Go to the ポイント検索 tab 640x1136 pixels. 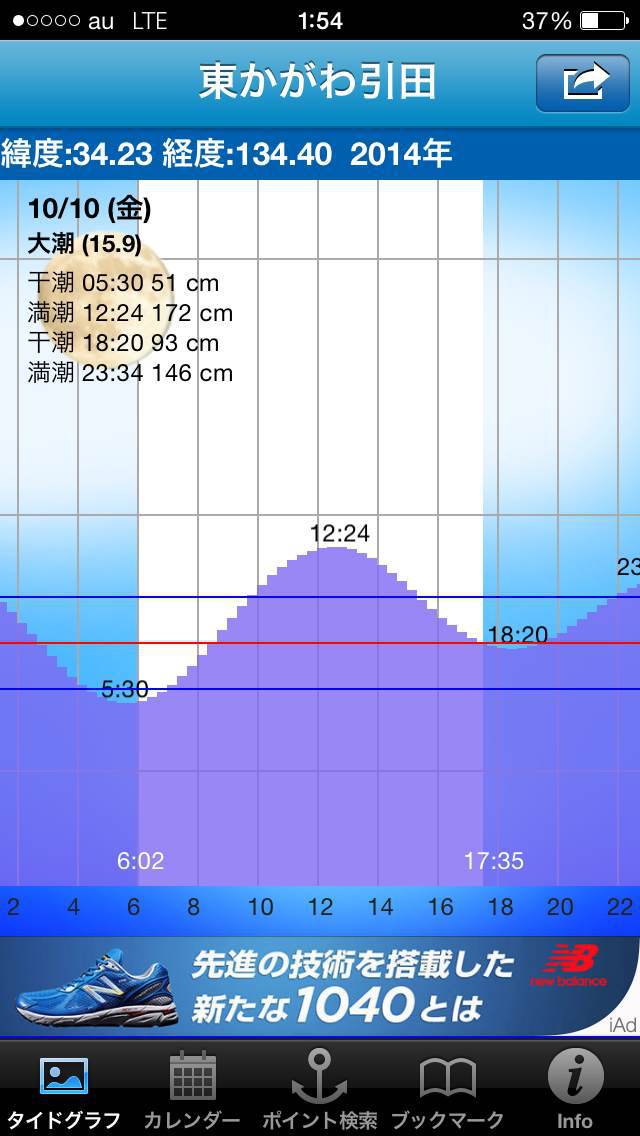(x=320, y=1089)
